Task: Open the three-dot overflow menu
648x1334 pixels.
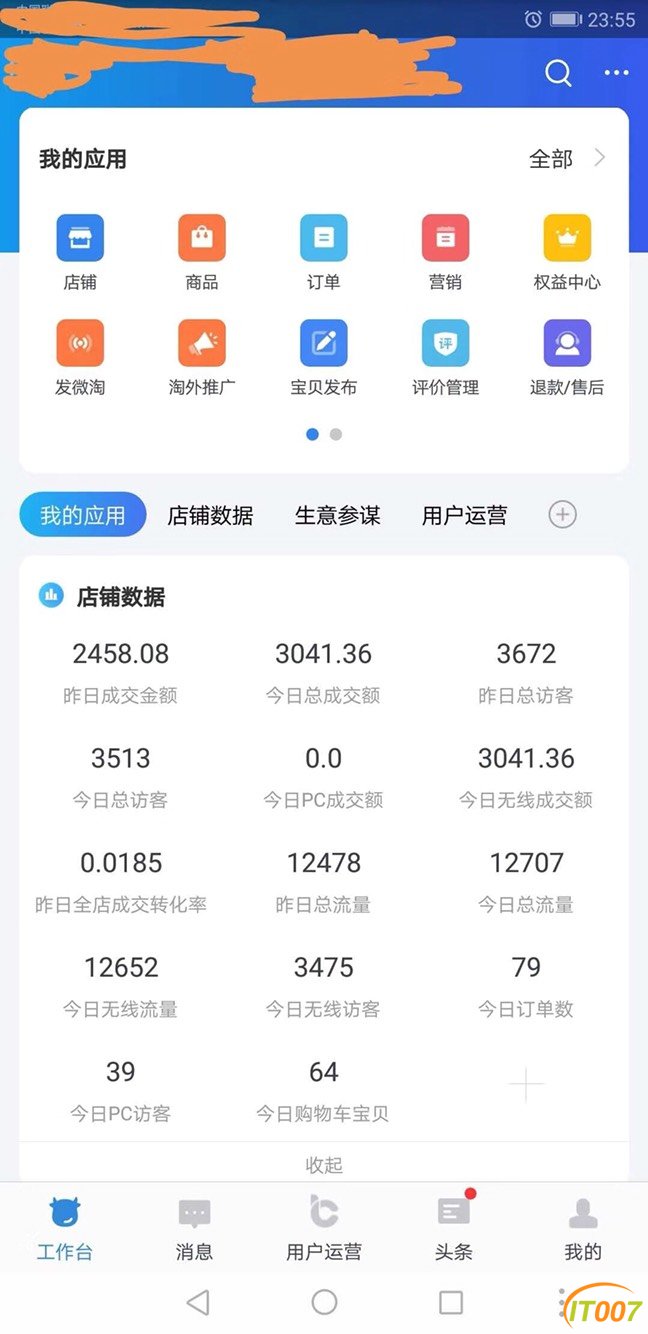Action: point(617,73)
